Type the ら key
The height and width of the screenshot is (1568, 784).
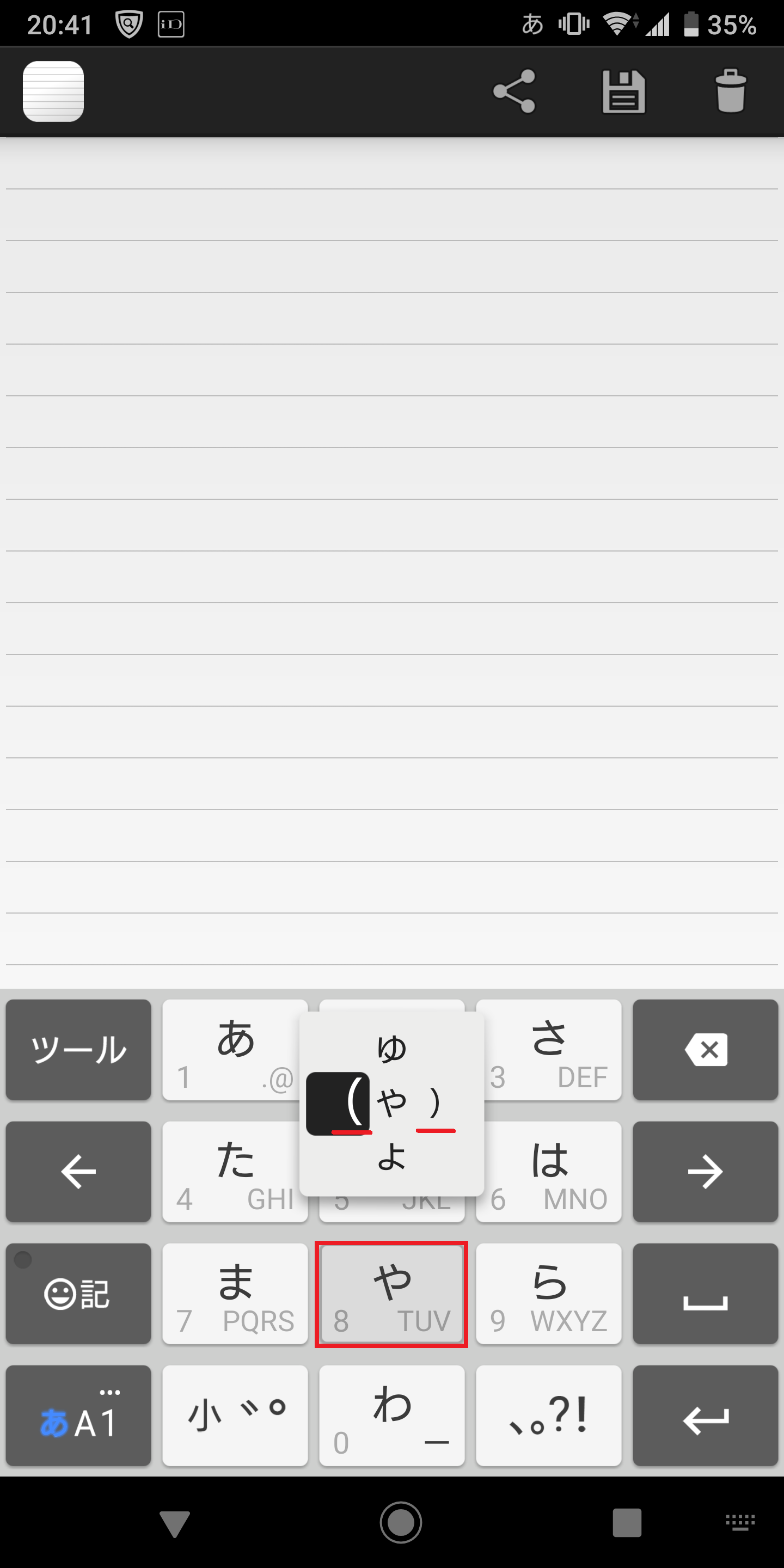pyautogui.click(x=549, y=1293)
